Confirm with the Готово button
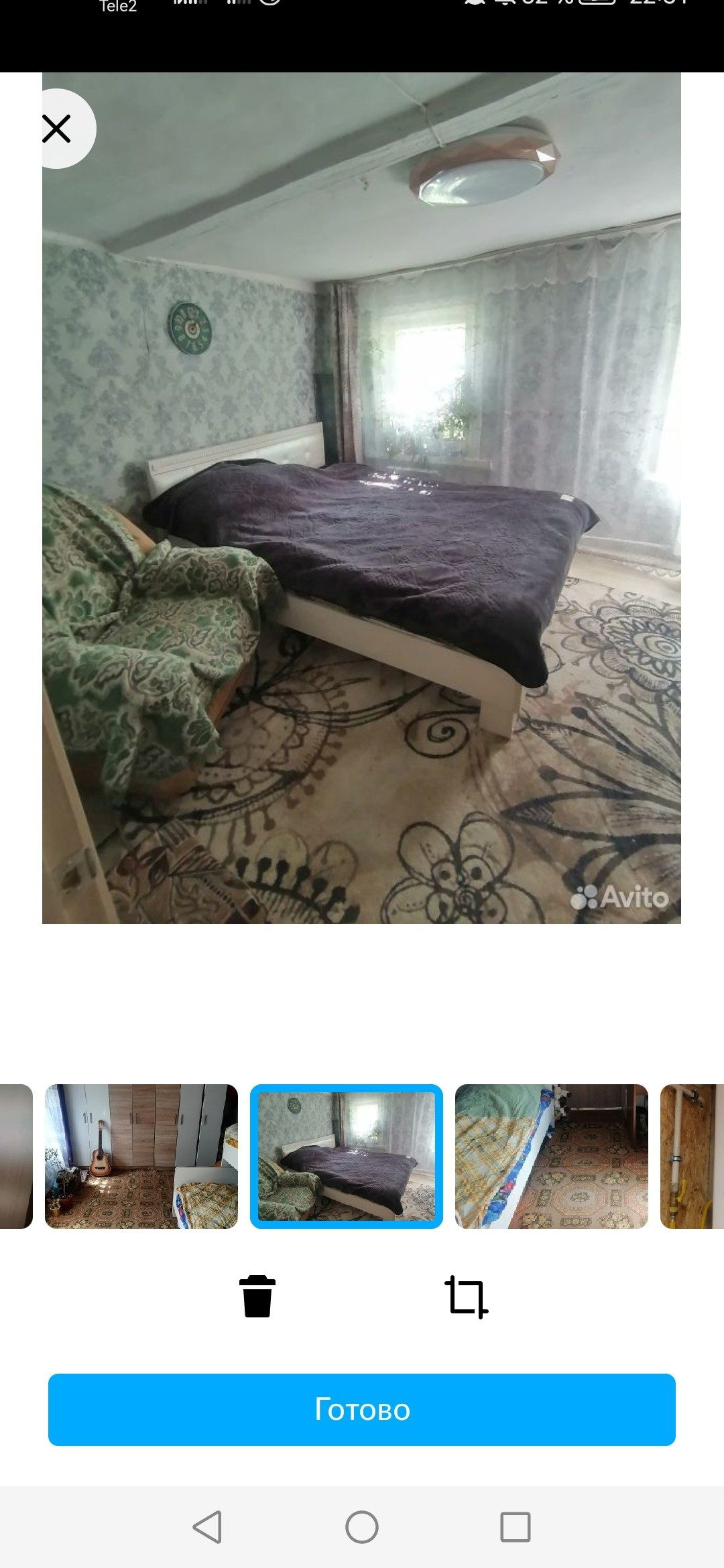Screen dimensions: 724x1568 pos(362,1409)
